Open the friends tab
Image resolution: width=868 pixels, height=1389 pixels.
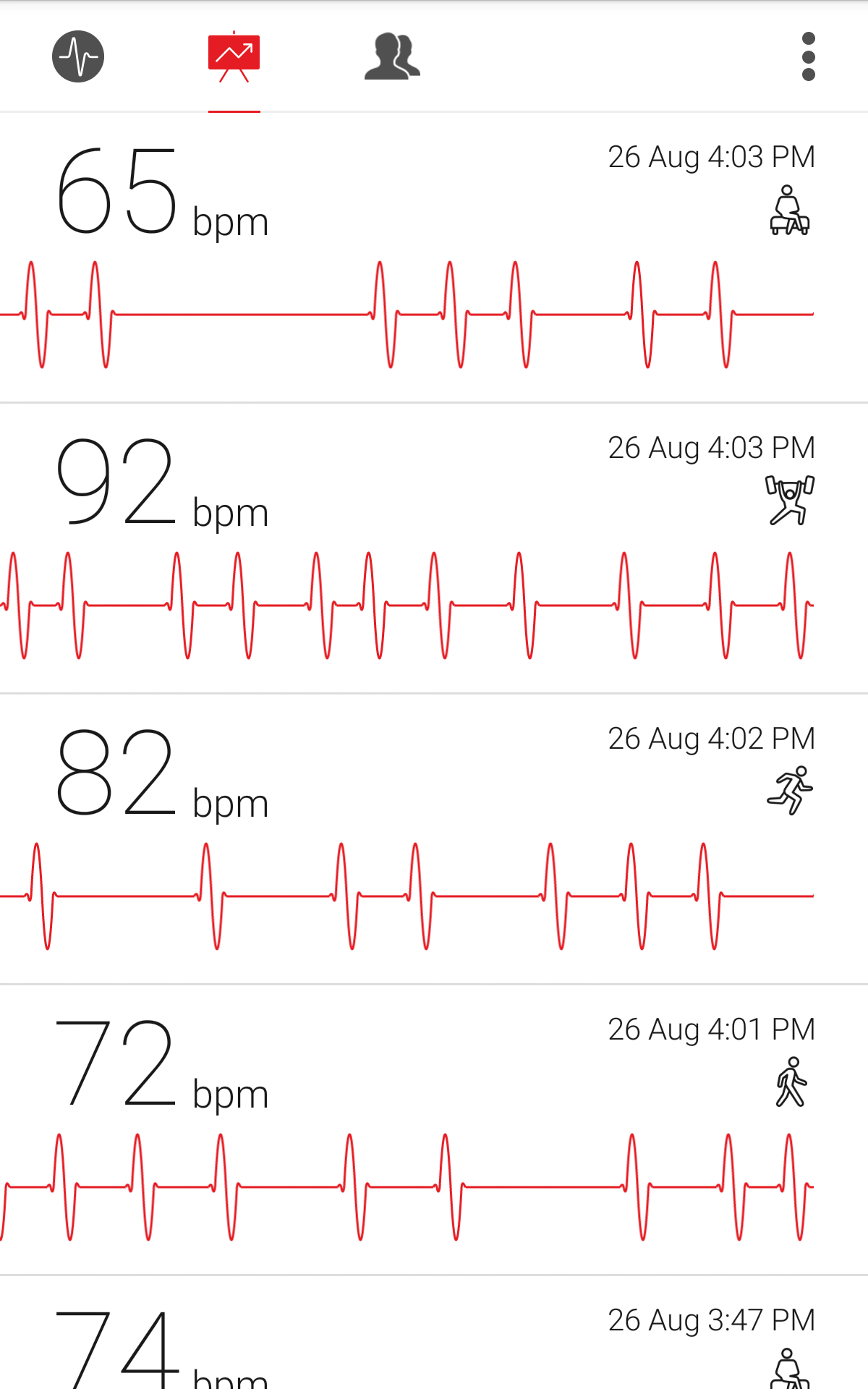392,57
